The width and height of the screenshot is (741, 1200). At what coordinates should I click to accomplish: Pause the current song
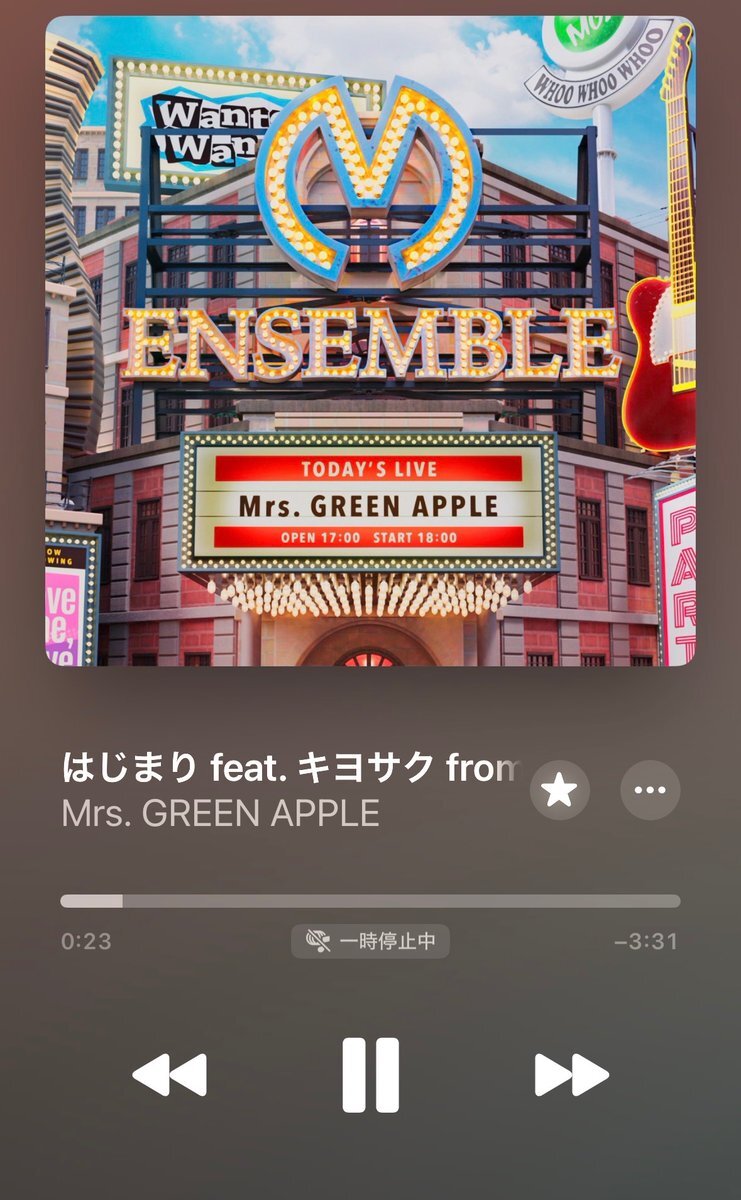click(370, 1075)
